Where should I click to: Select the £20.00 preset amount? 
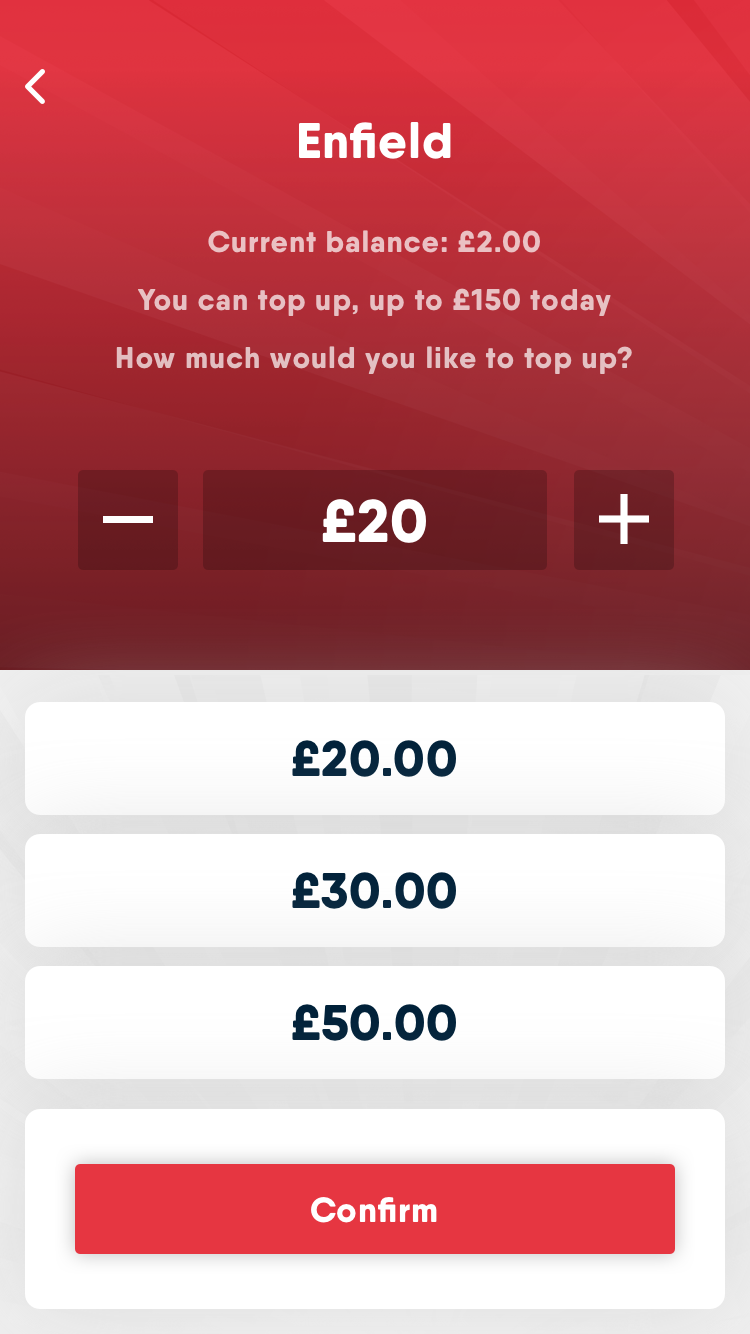click(x=375, y=759)
